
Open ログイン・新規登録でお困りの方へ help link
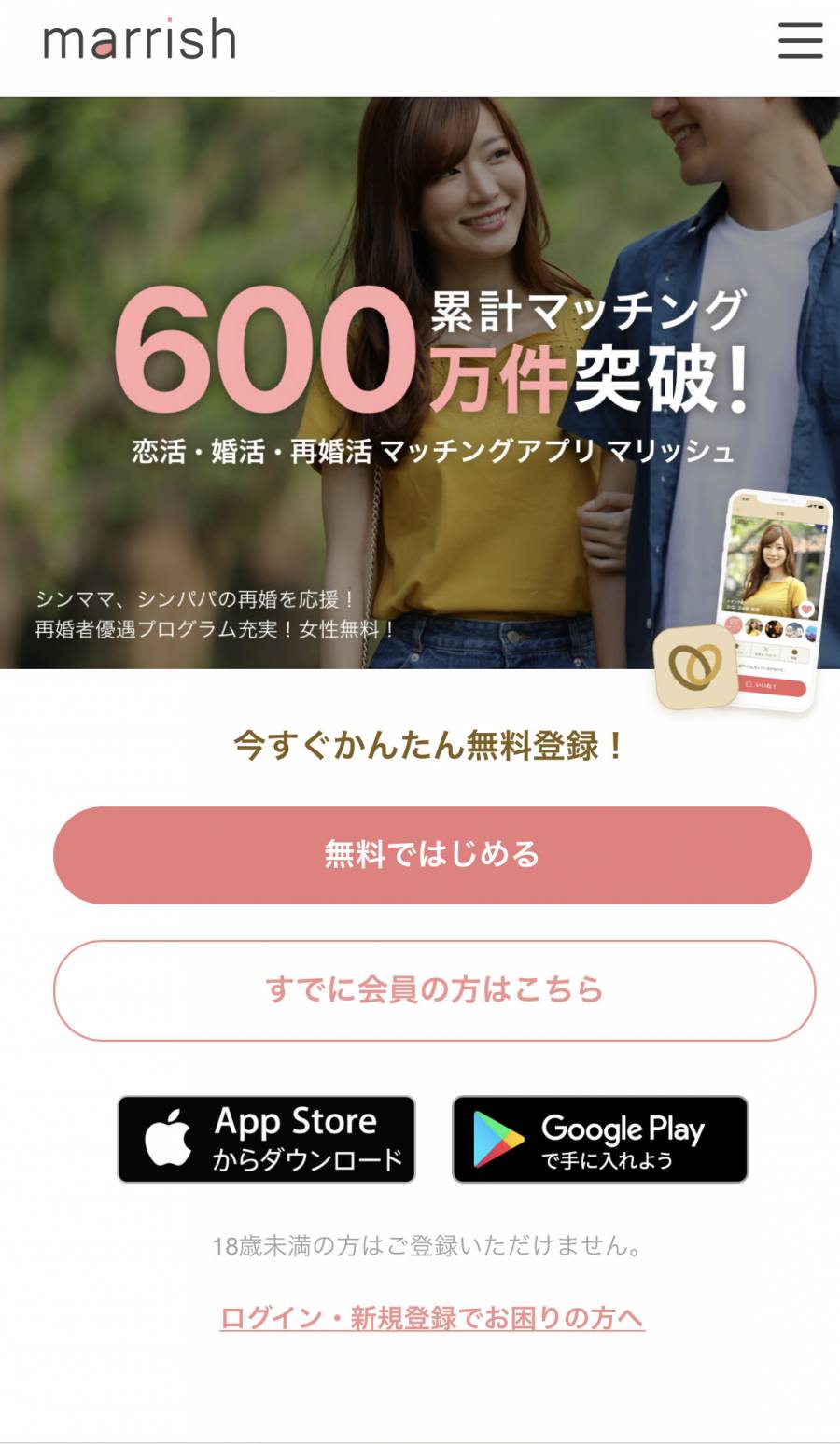point(432,1318)
